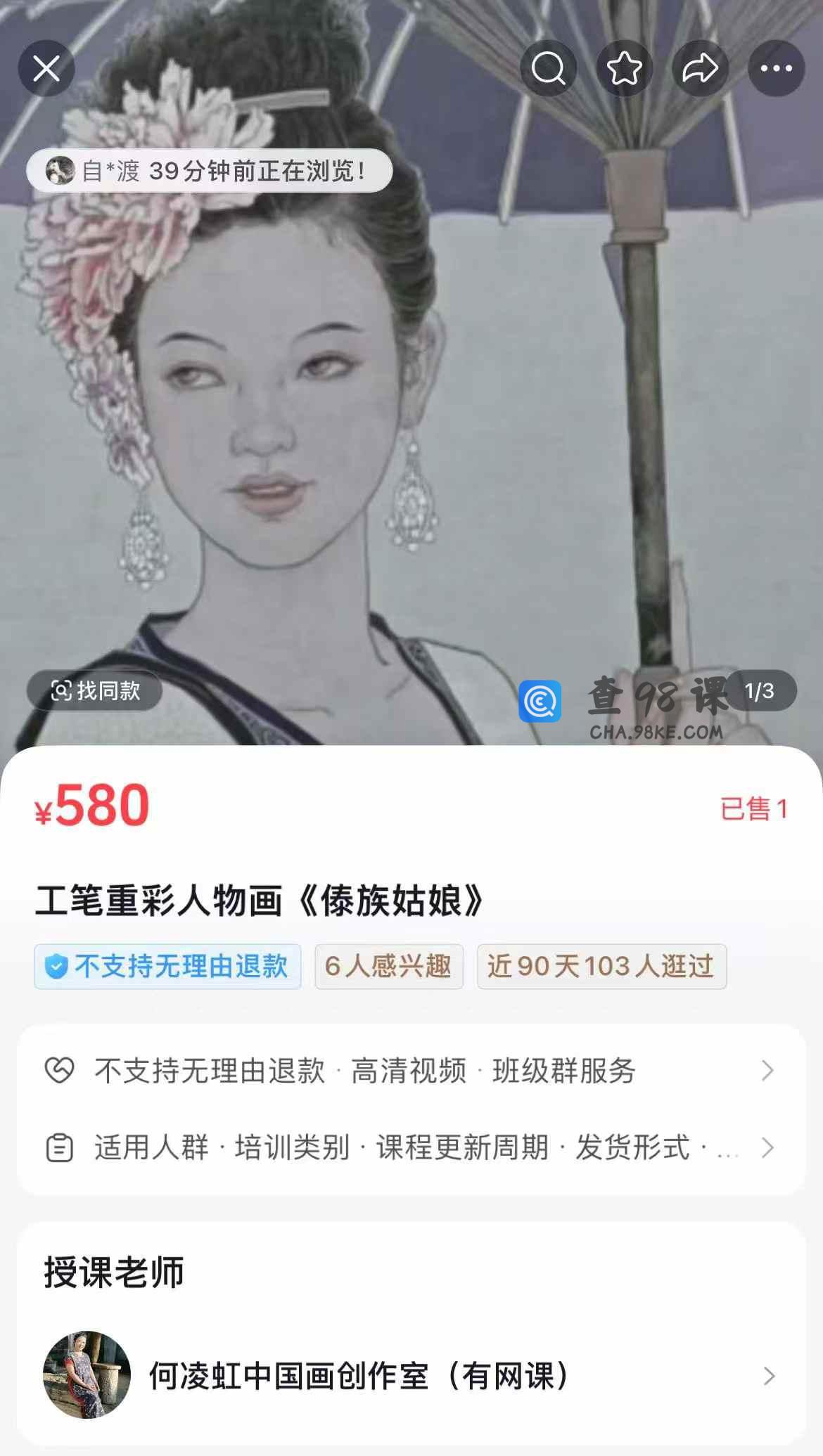Add this course to favorites

click(624, 68)
